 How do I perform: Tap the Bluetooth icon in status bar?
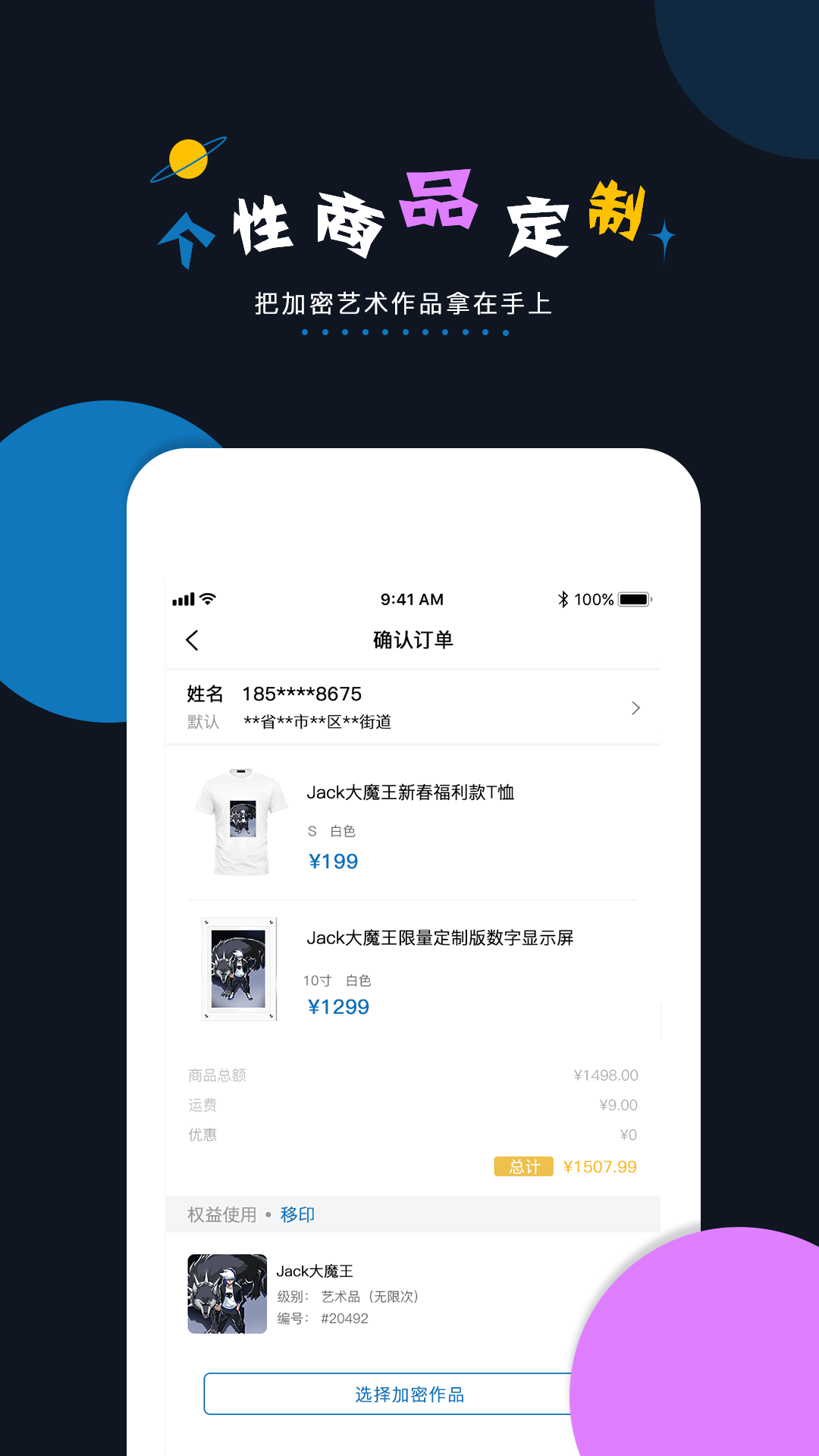click(x=562, y=599)
